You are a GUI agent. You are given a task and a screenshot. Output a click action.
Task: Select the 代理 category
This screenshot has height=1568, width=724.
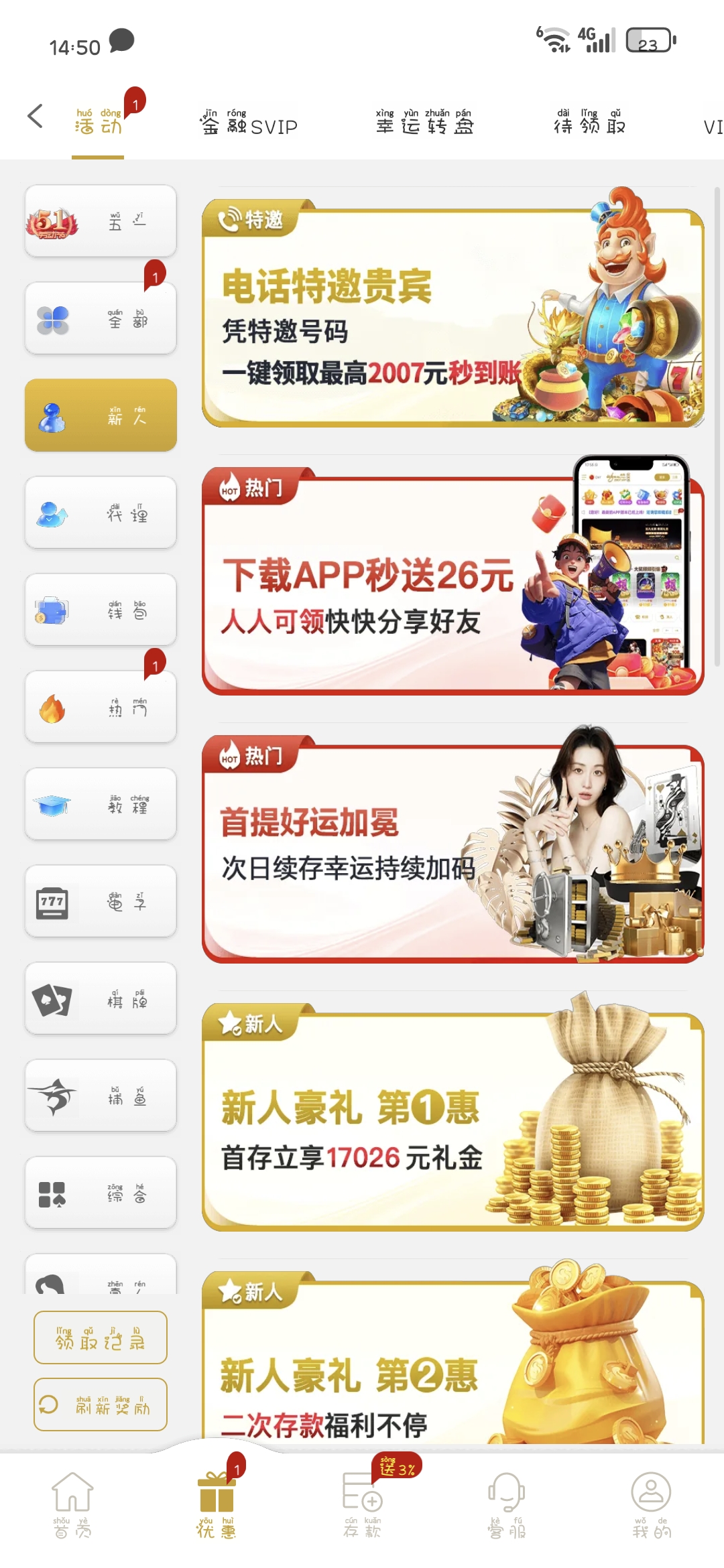pos(101,513)
